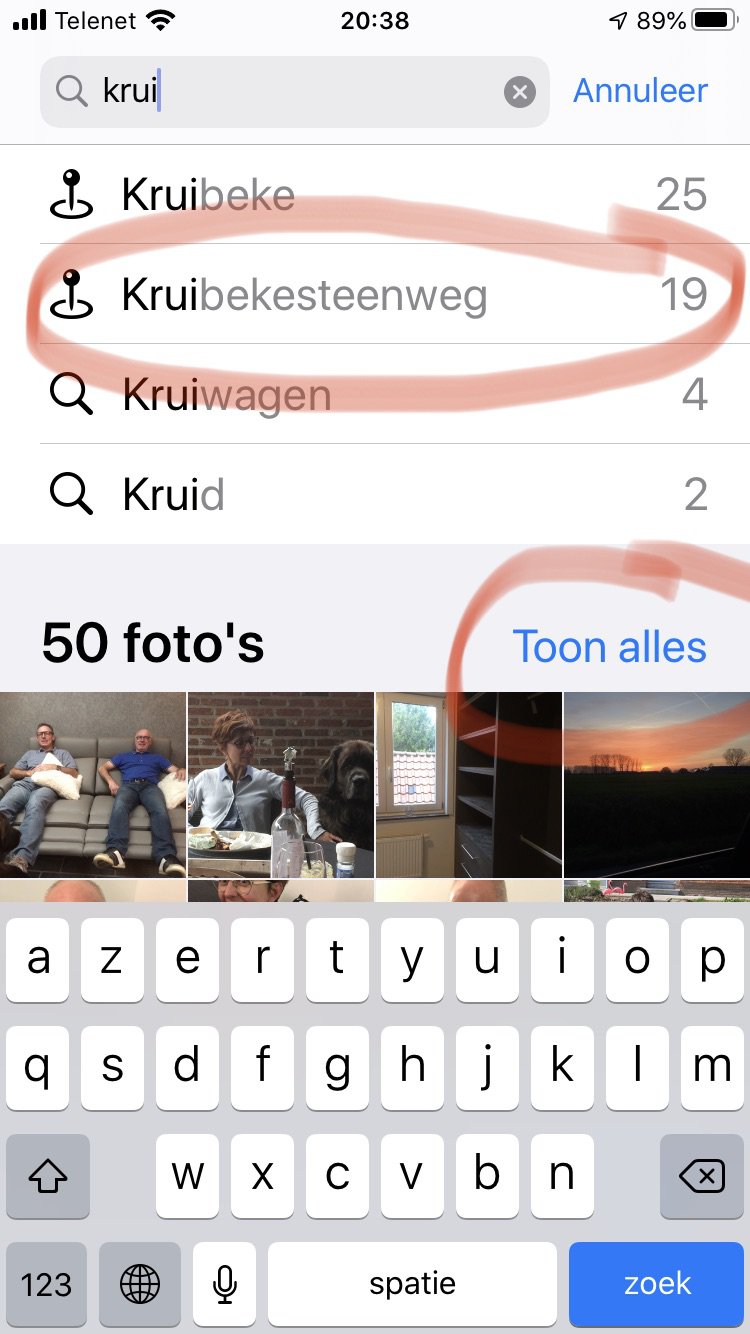Start dictation with the microphone key

point(225,1283)
